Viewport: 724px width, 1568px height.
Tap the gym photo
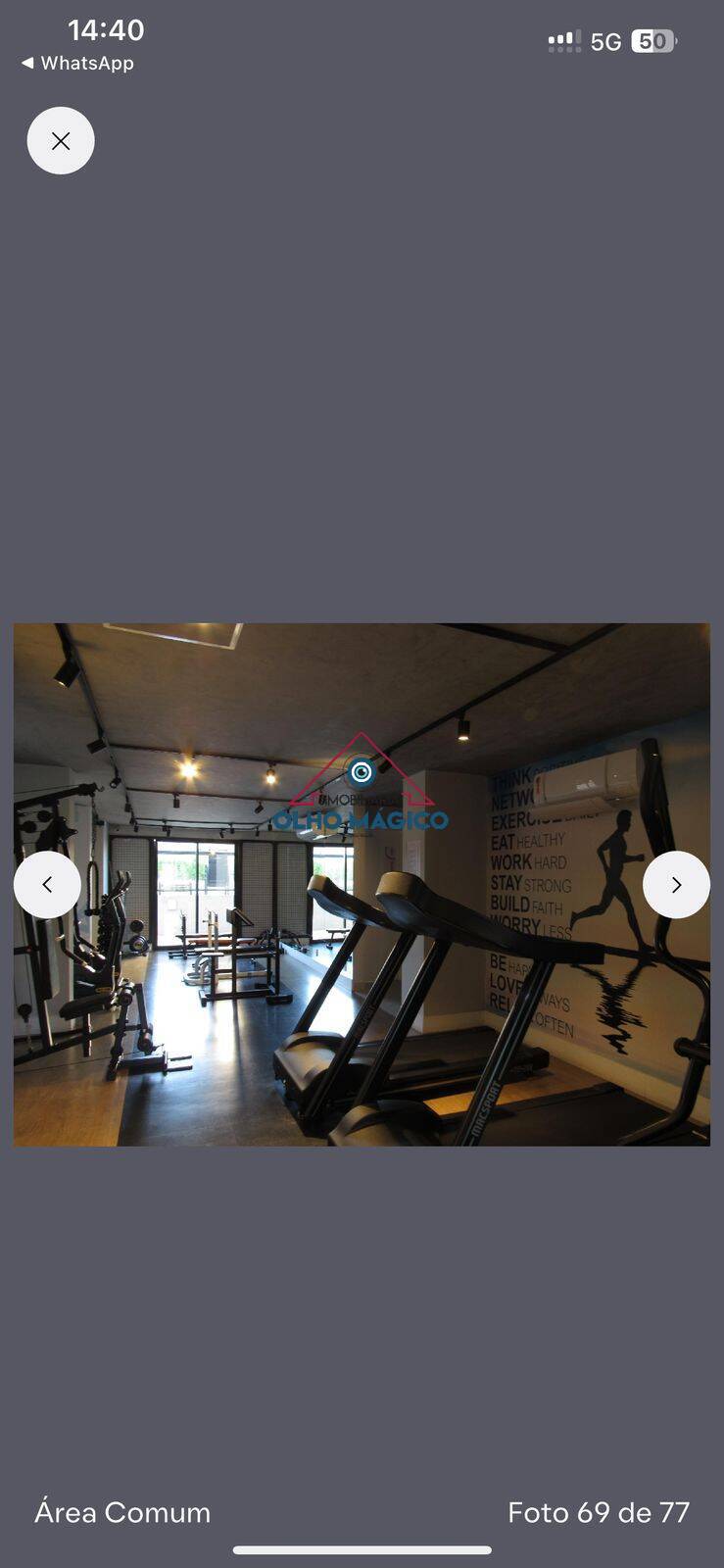click(362, 885)
